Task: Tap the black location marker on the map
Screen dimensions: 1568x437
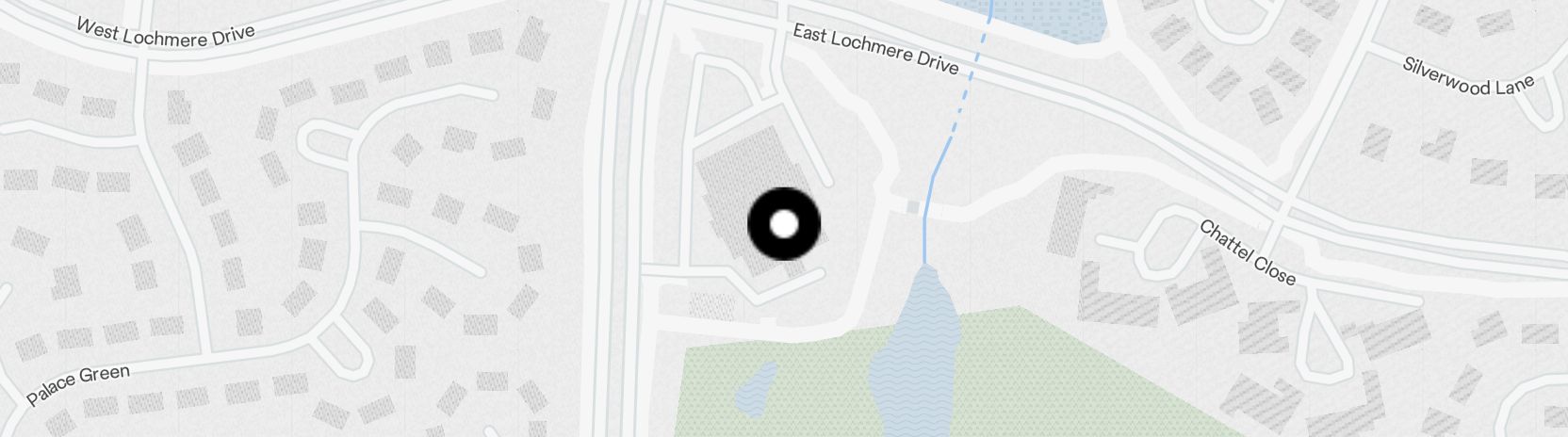Action: tap(784, 224)
